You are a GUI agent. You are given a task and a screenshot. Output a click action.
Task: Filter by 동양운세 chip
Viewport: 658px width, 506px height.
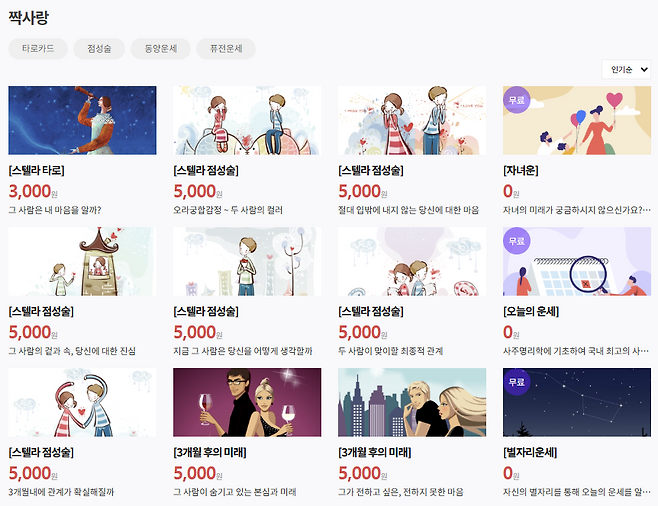160,48
